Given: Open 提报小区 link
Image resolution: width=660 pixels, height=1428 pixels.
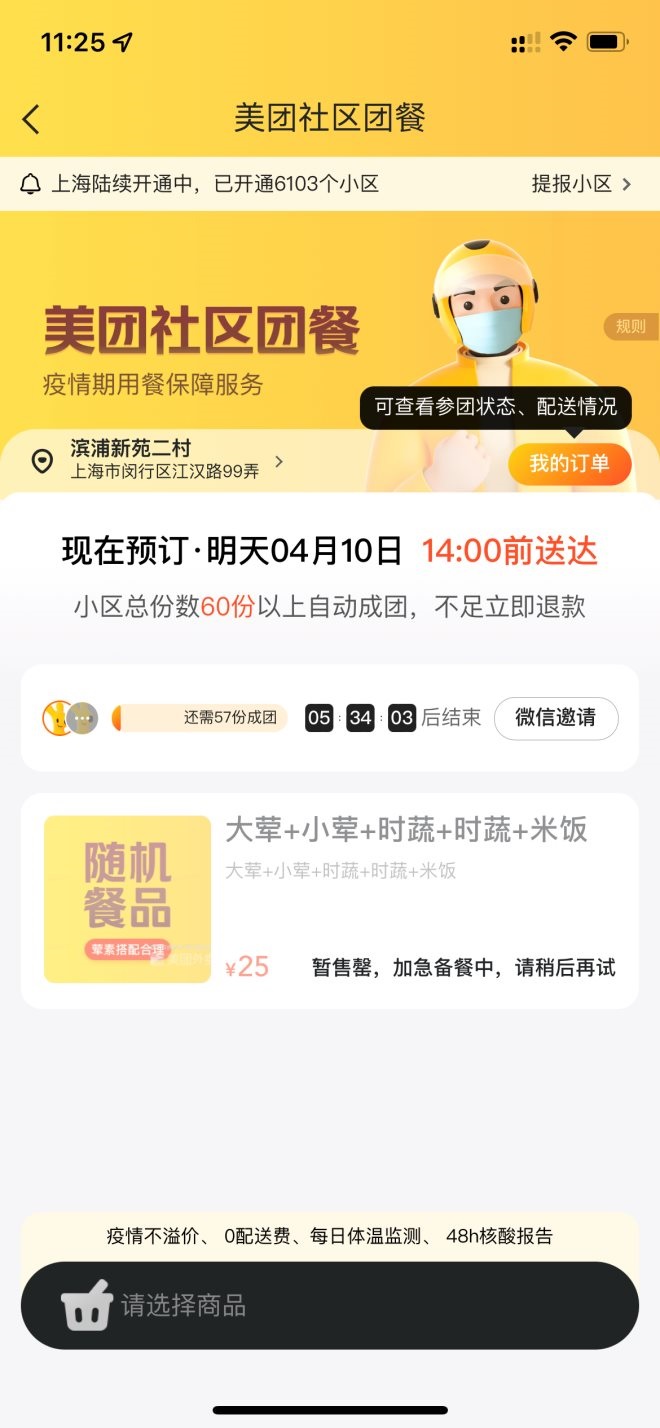Looking at the screenshot, I should point(581,184).
